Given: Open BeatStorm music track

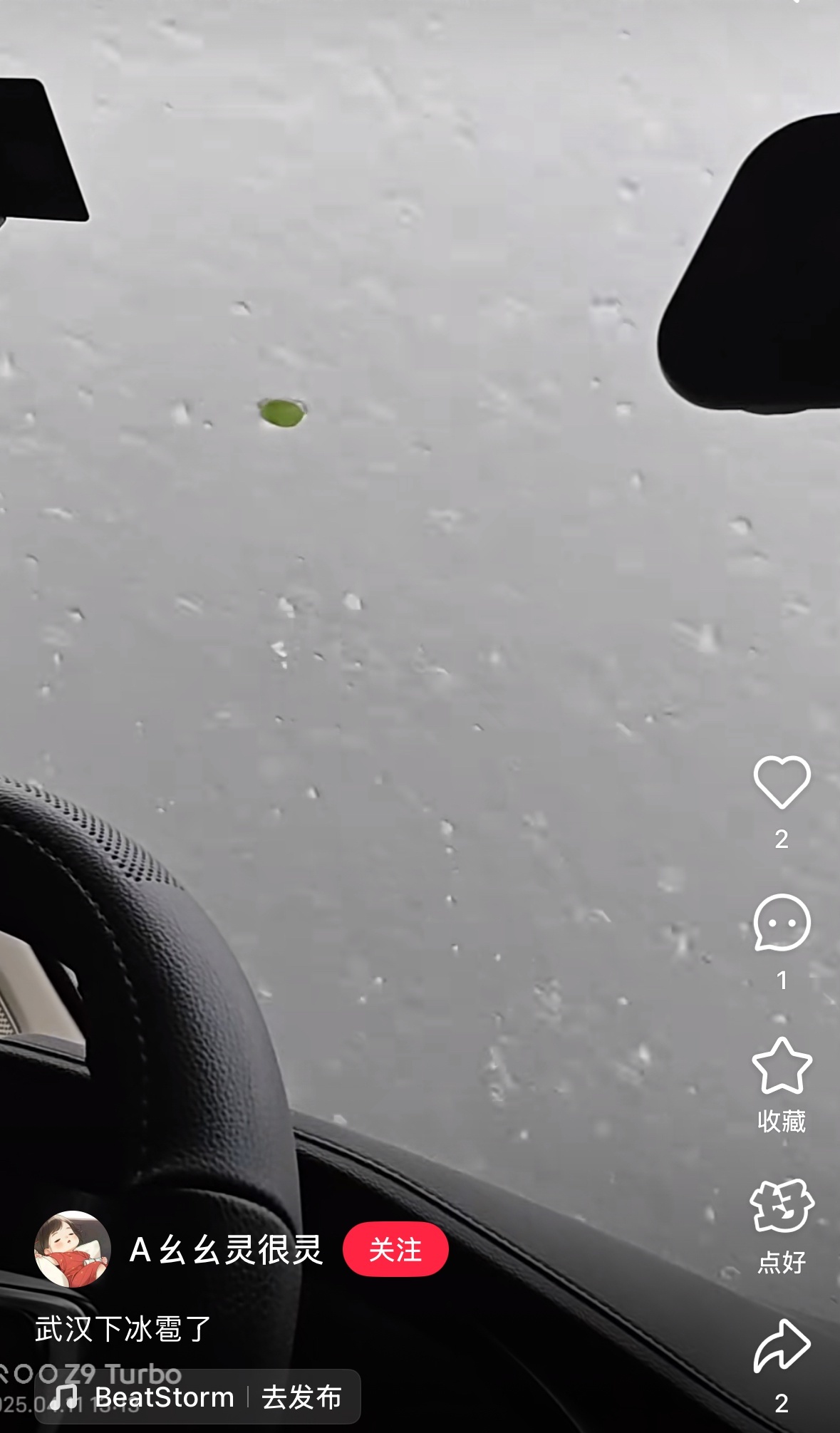Looking at the screenshot, I should click(x=163, y=1397).
